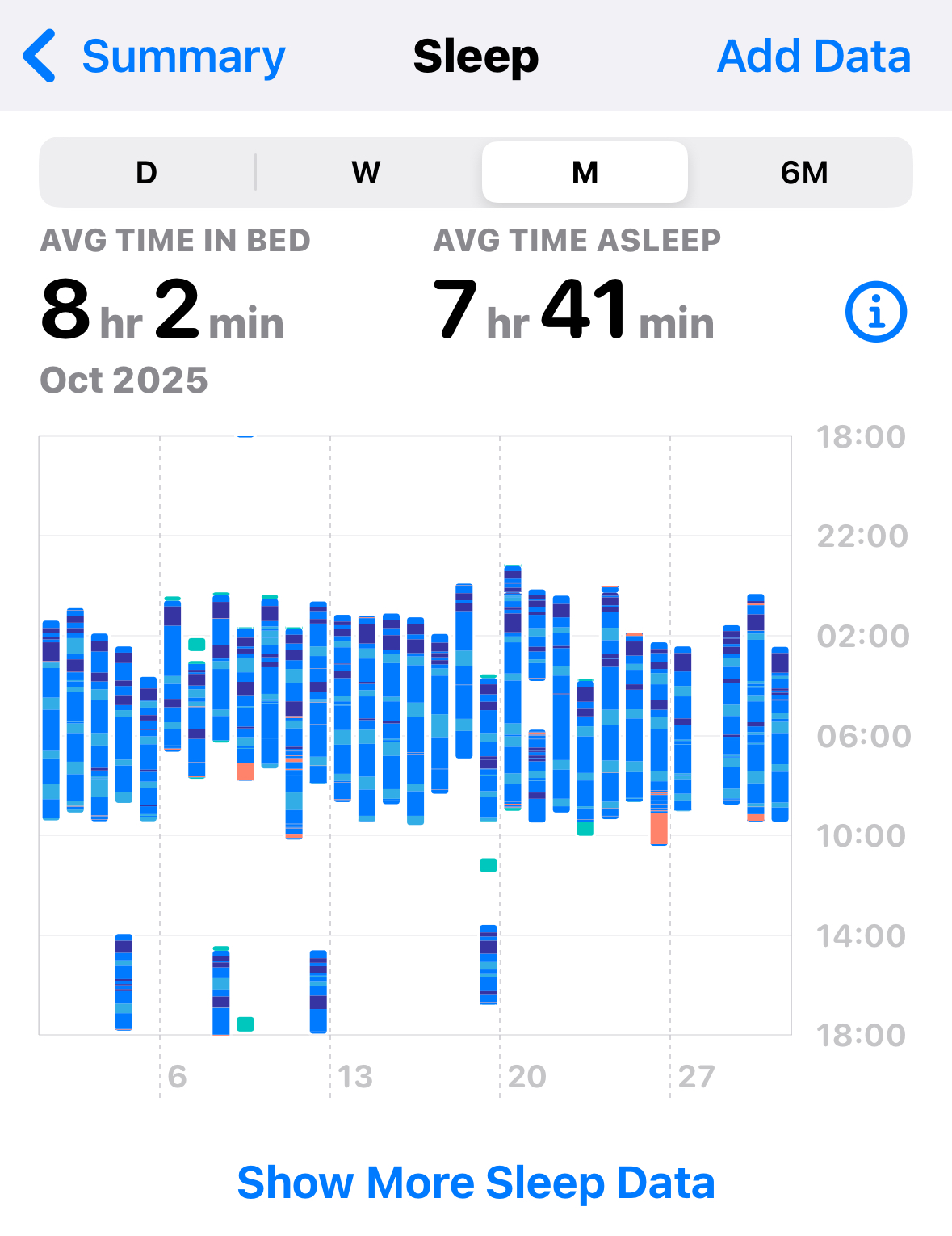Show More Sleep Data
This screenshot has width=952, height=1236.
pyautogui.click(x=476, y=1183)
